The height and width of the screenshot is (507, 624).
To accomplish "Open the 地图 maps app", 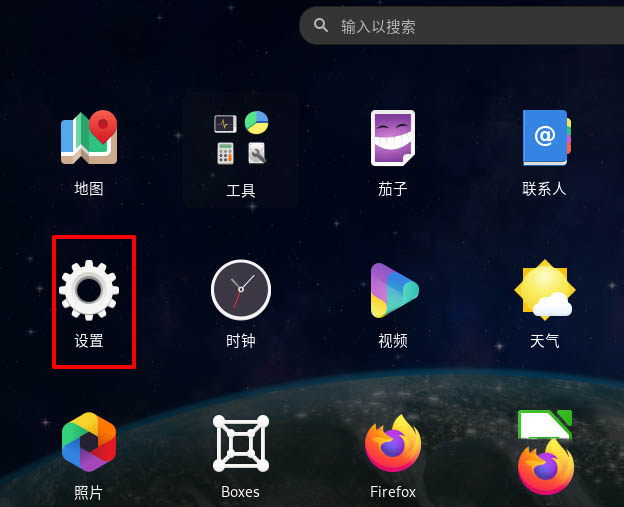I will 89,138.
